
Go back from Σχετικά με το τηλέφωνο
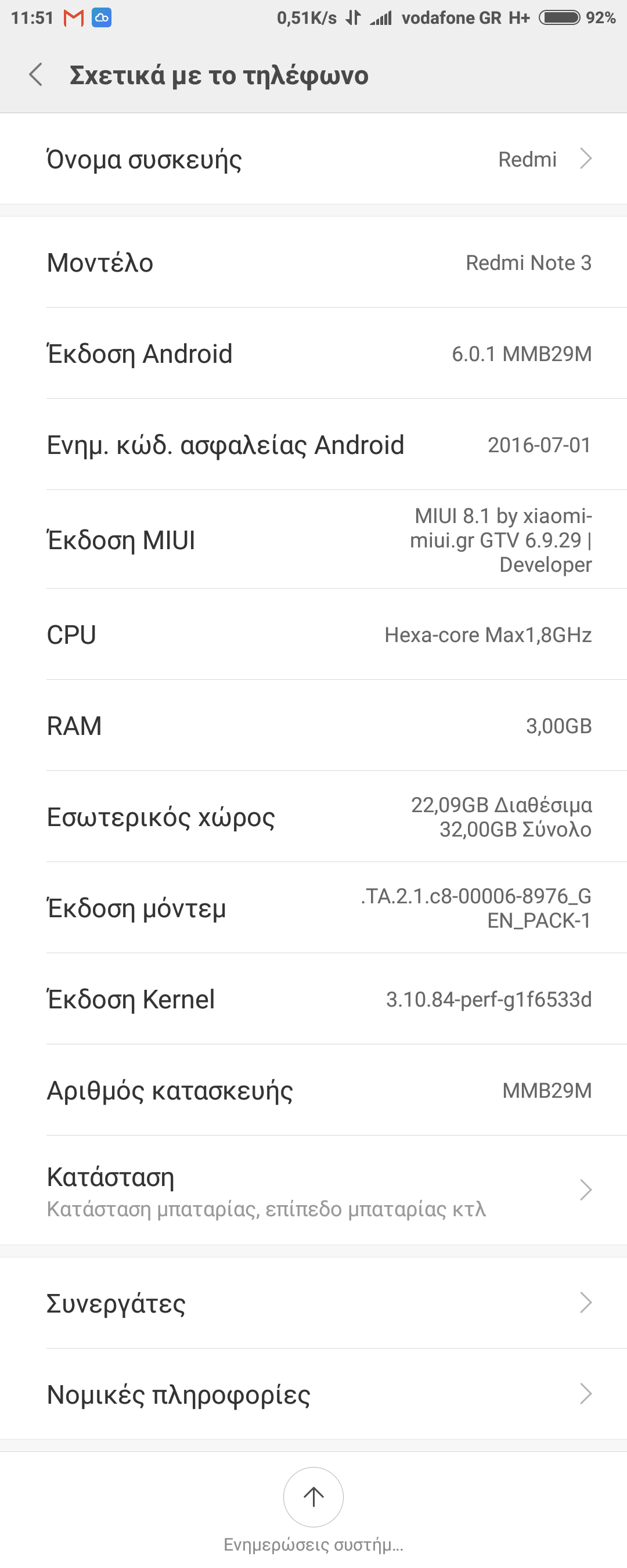point(36,75)
